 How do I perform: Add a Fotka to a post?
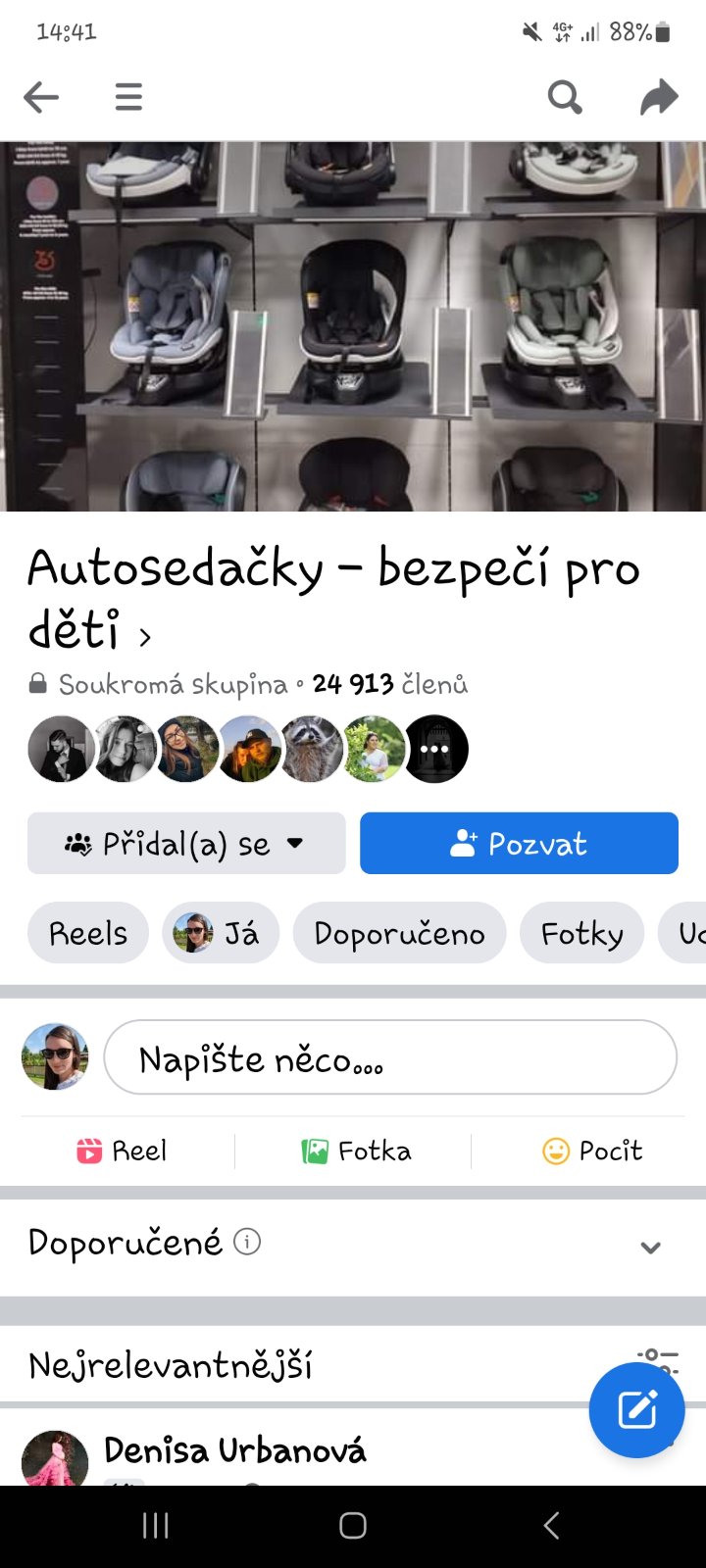click(x=356, y=1151)
